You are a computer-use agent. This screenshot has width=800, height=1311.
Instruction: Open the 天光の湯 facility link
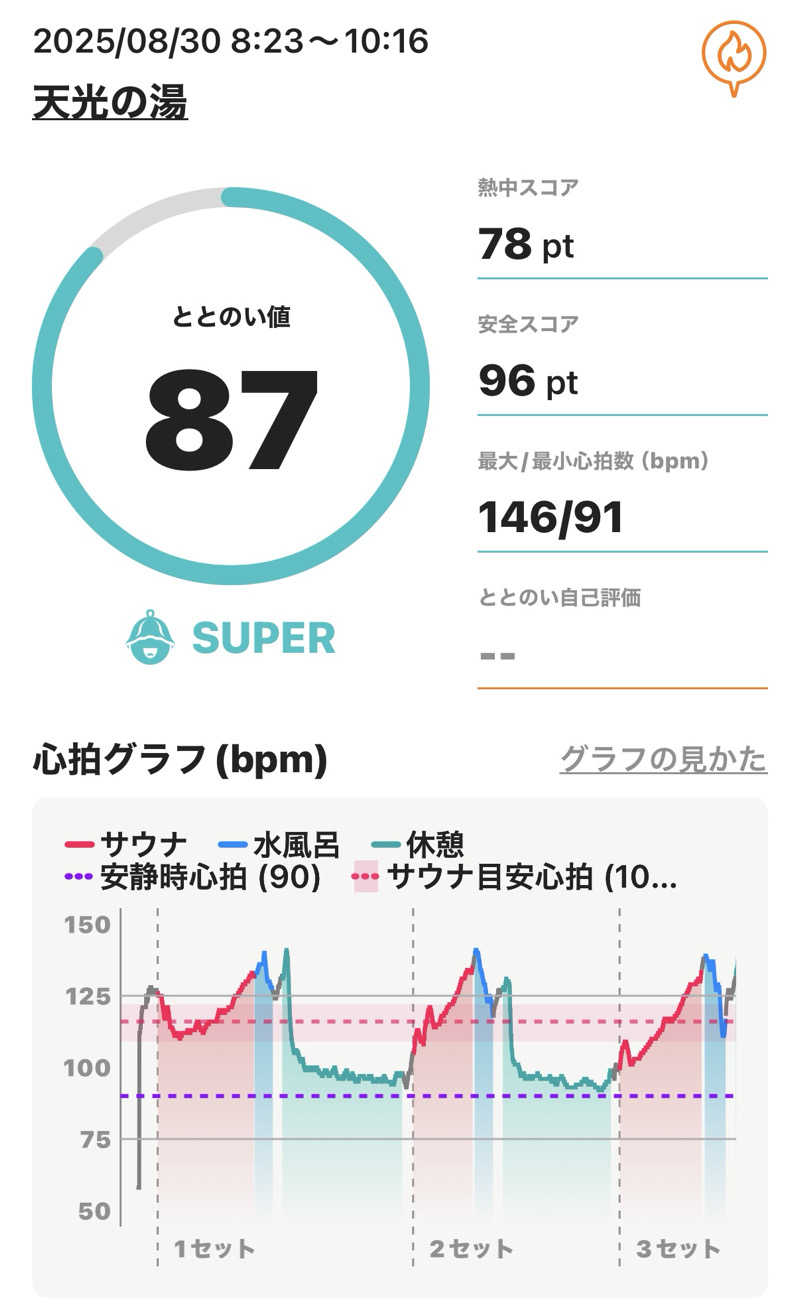(110, 103)
